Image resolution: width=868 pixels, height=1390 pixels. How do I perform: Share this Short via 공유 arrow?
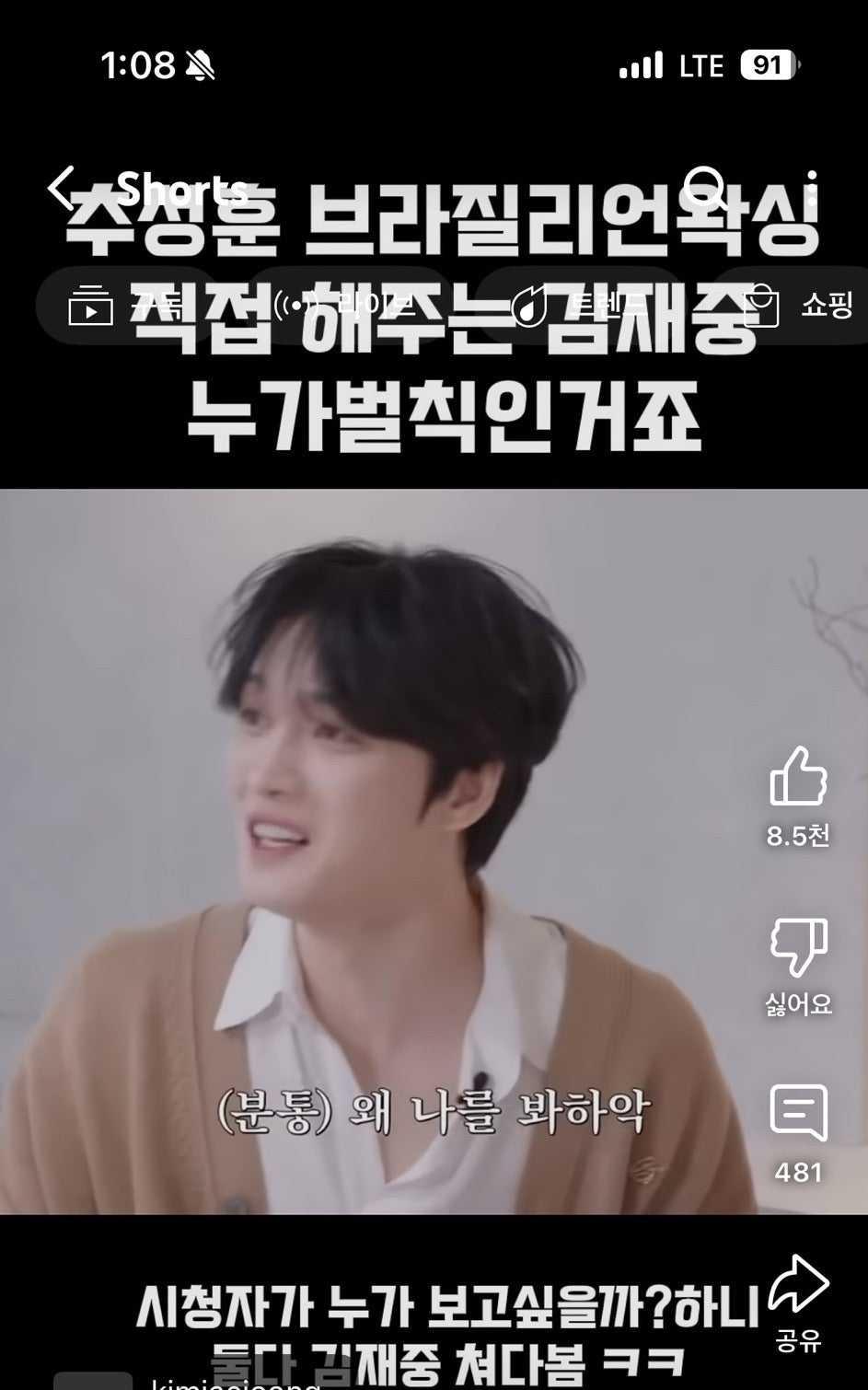point(798,1284)
